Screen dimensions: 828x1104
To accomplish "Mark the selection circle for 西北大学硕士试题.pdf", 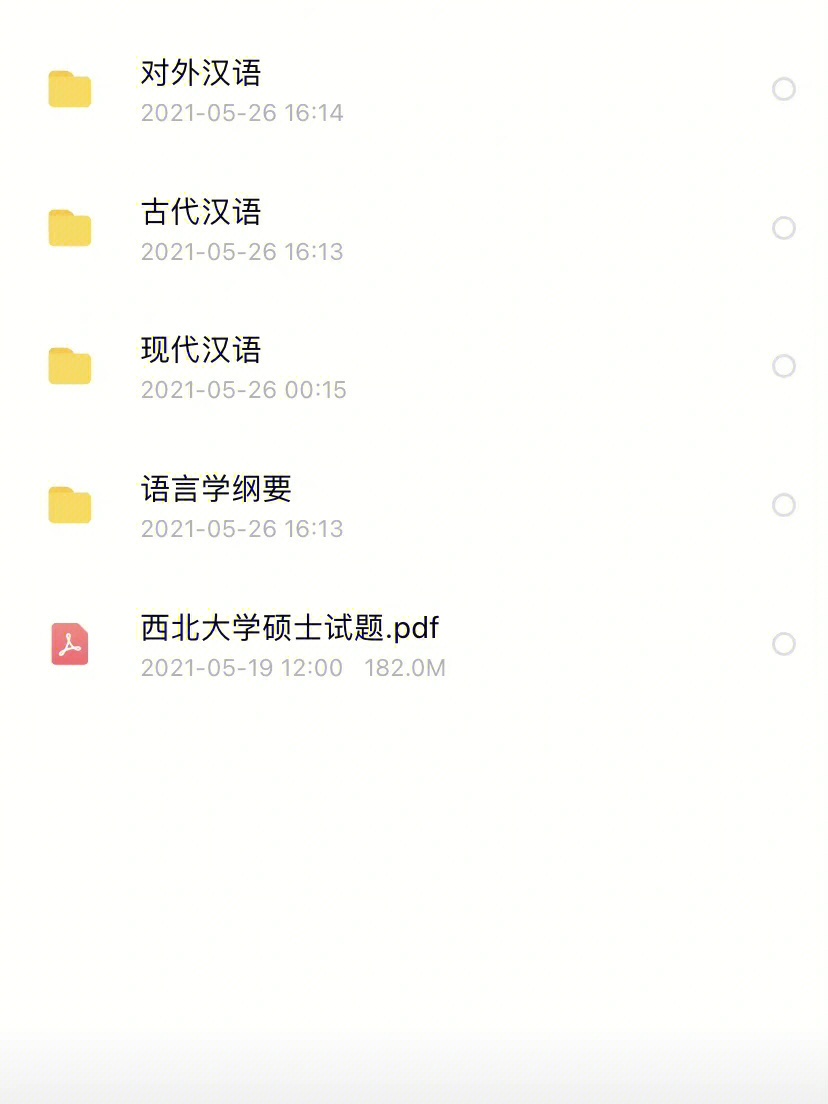I will point(783,644).
